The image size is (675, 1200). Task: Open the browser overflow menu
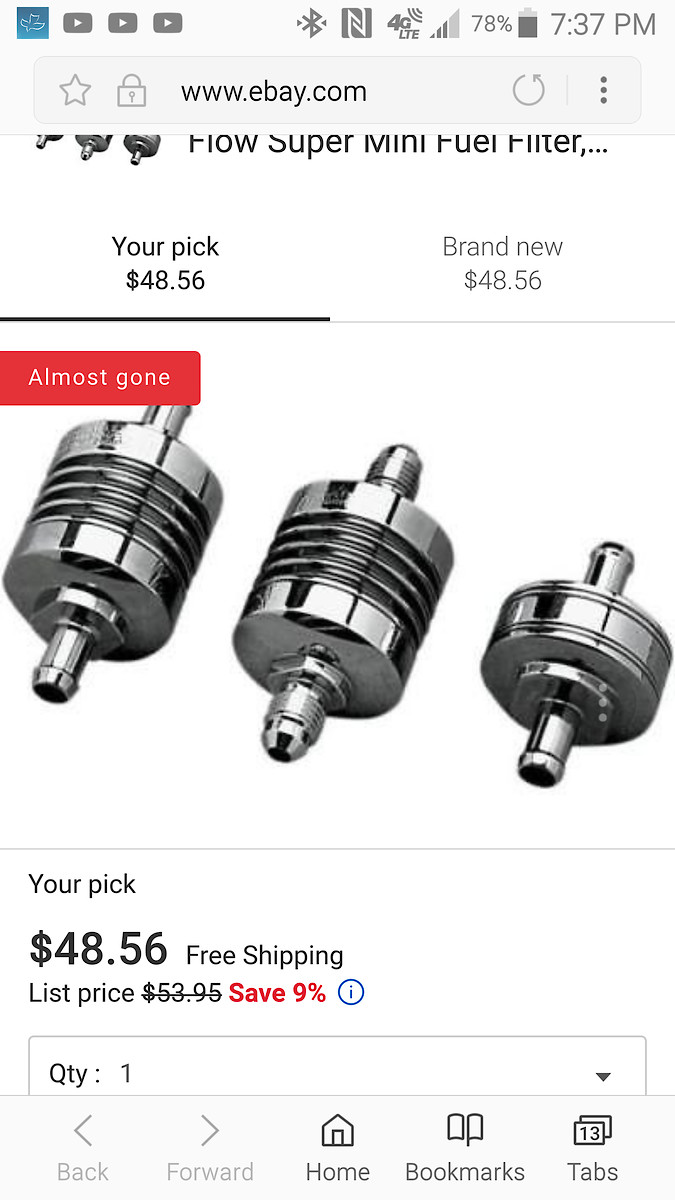pyautogui.click(x=604, y=91)
